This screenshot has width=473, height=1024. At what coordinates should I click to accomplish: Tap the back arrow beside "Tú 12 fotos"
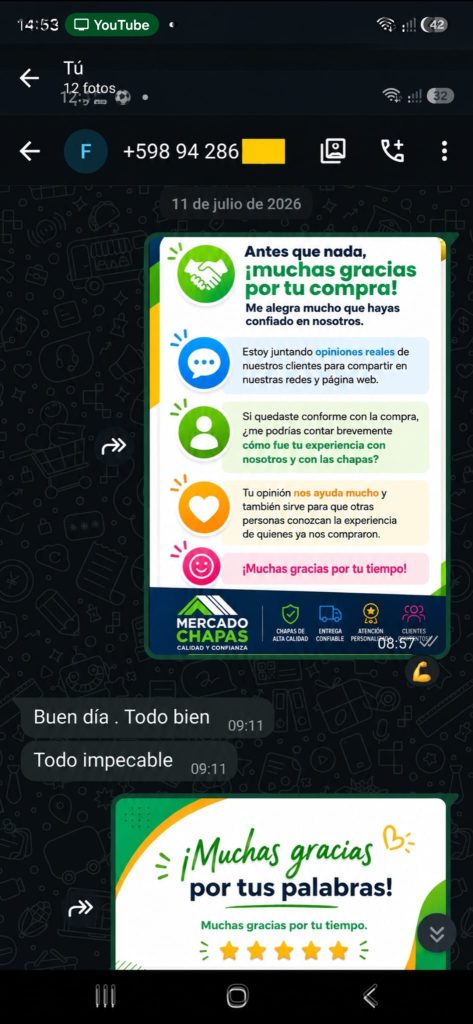point(29,78)
